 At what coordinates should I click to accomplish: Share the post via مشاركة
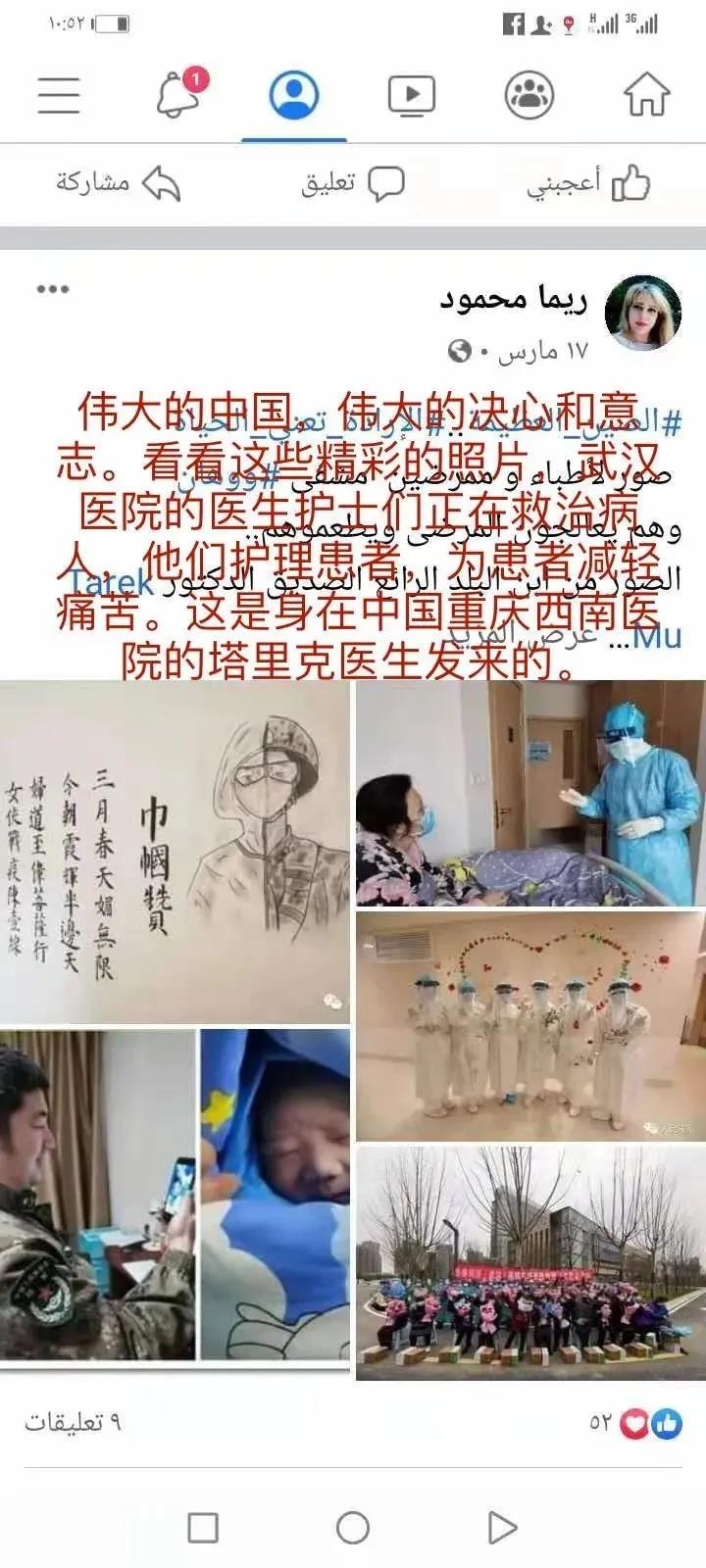pos(118,183)
